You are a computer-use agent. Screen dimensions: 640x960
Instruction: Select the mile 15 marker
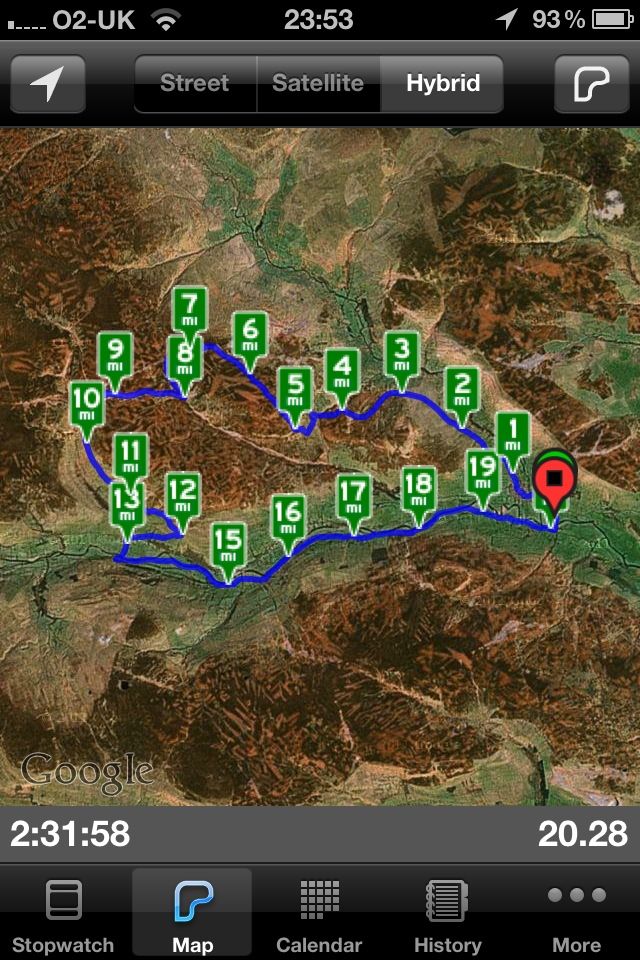coord(228,545)
